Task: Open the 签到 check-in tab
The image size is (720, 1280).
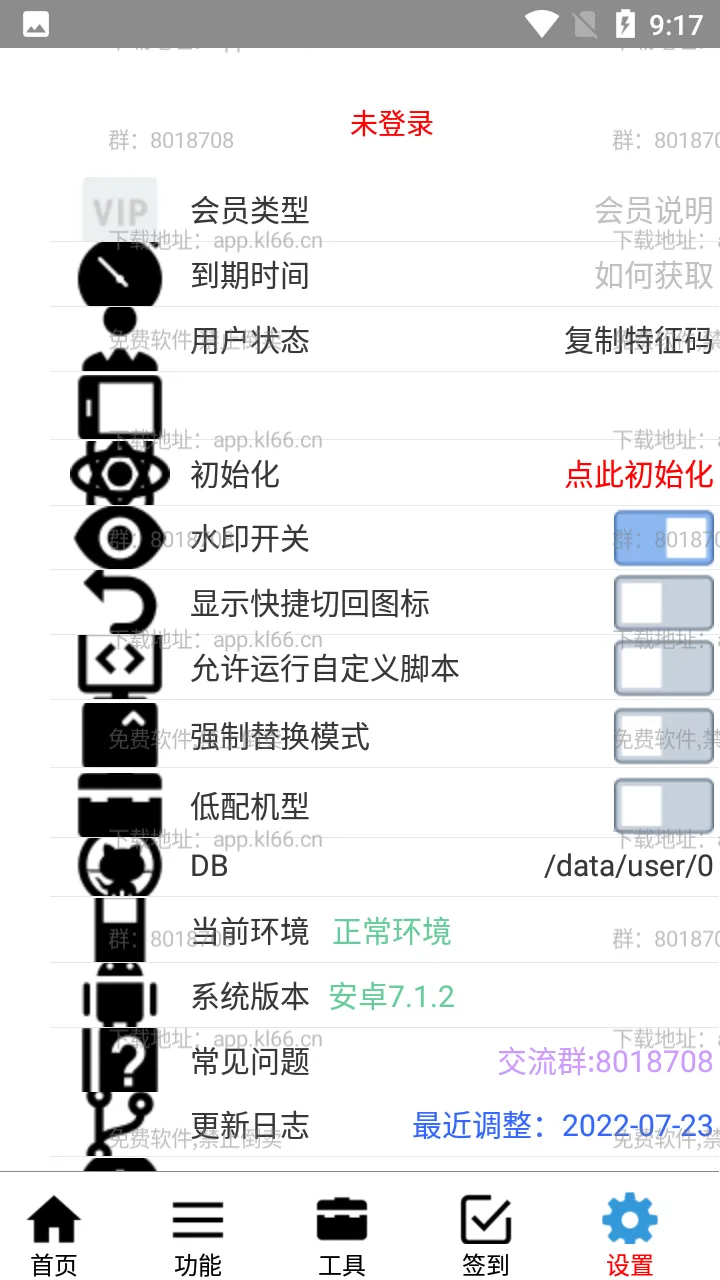Action: (486, 1236)
